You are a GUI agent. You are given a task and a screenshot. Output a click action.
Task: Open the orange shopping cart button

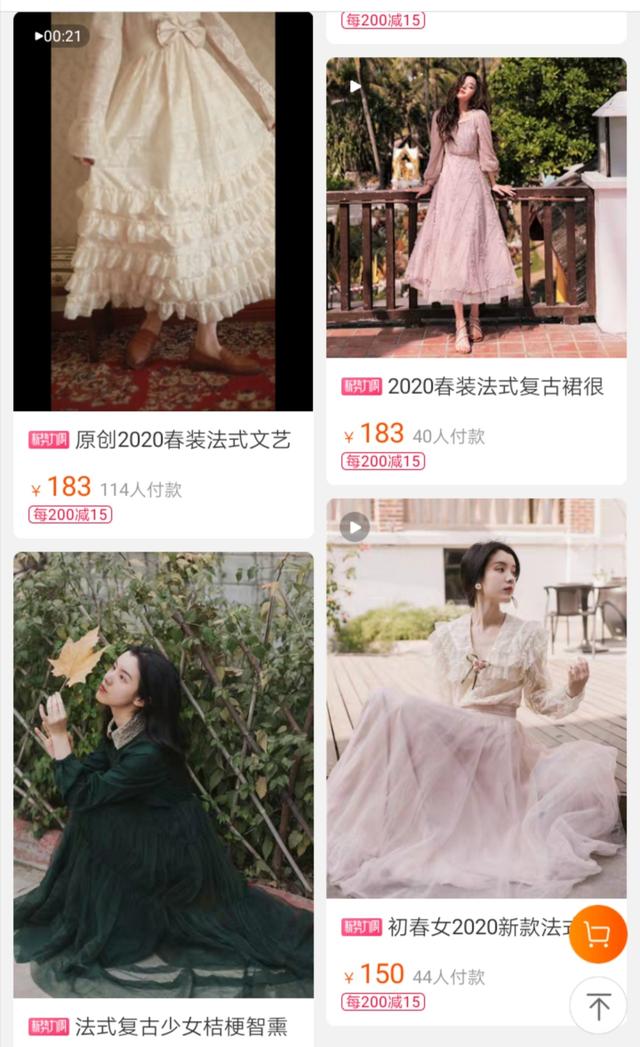pos(598,933)
